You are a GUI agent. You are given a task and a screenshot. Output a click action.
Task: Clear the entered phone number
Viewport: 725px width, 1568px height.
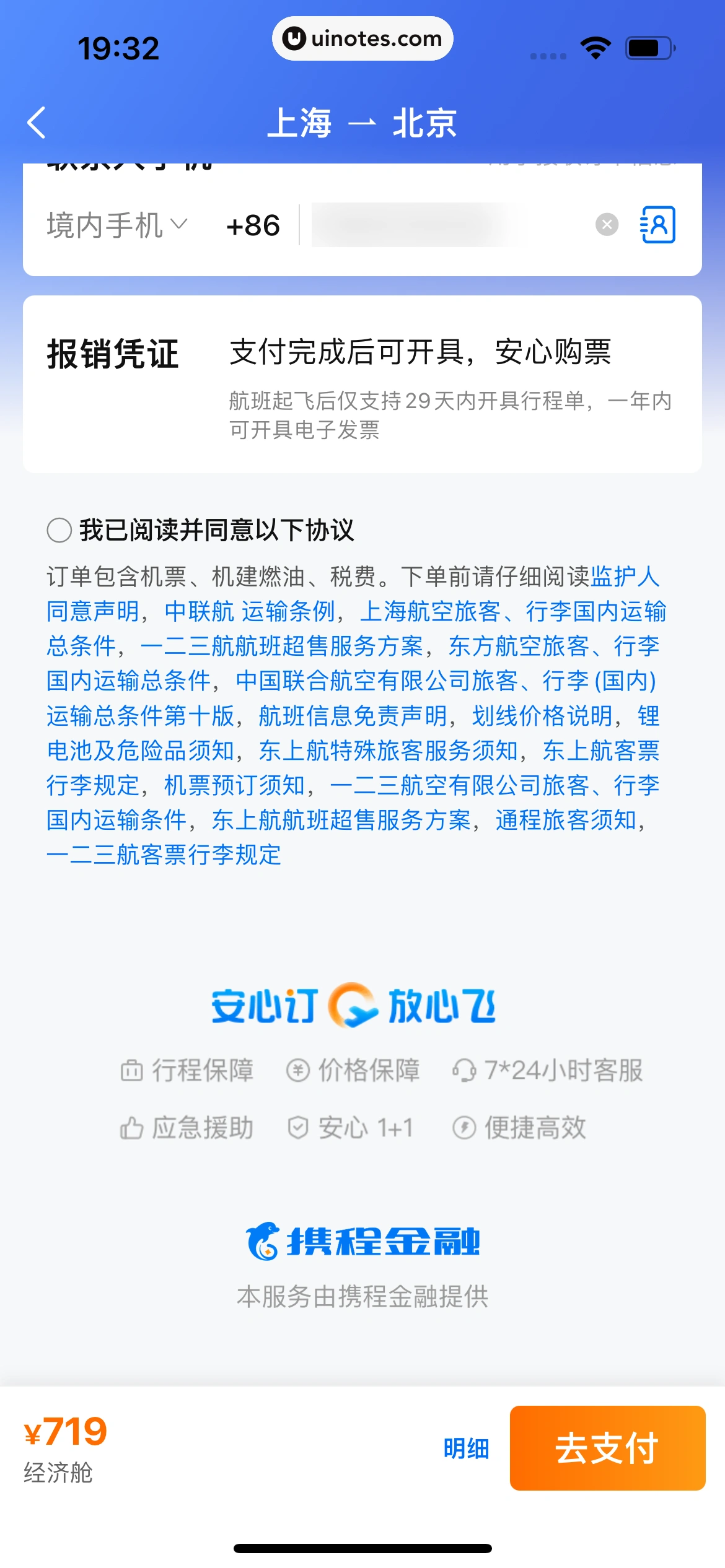coord(607,224)
